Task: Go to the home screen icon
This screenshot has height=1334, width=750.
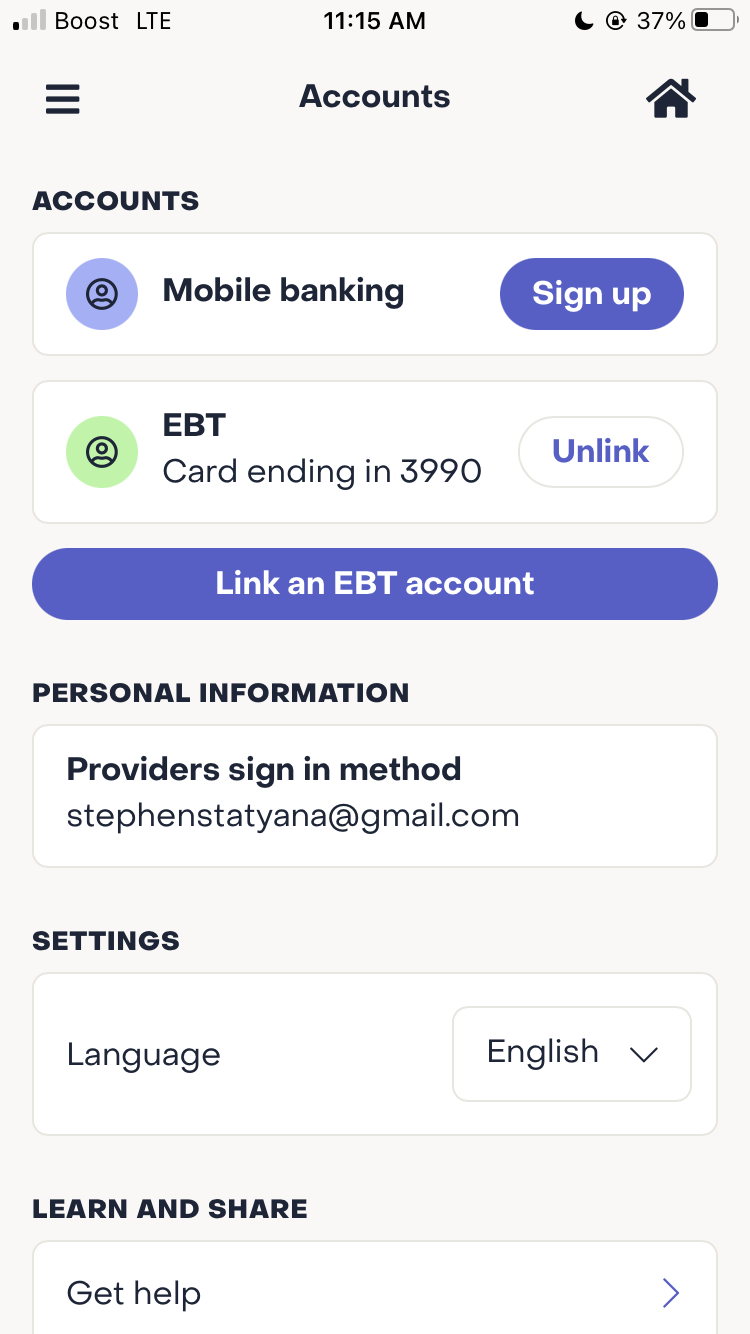Action: [x=670, y=98]
